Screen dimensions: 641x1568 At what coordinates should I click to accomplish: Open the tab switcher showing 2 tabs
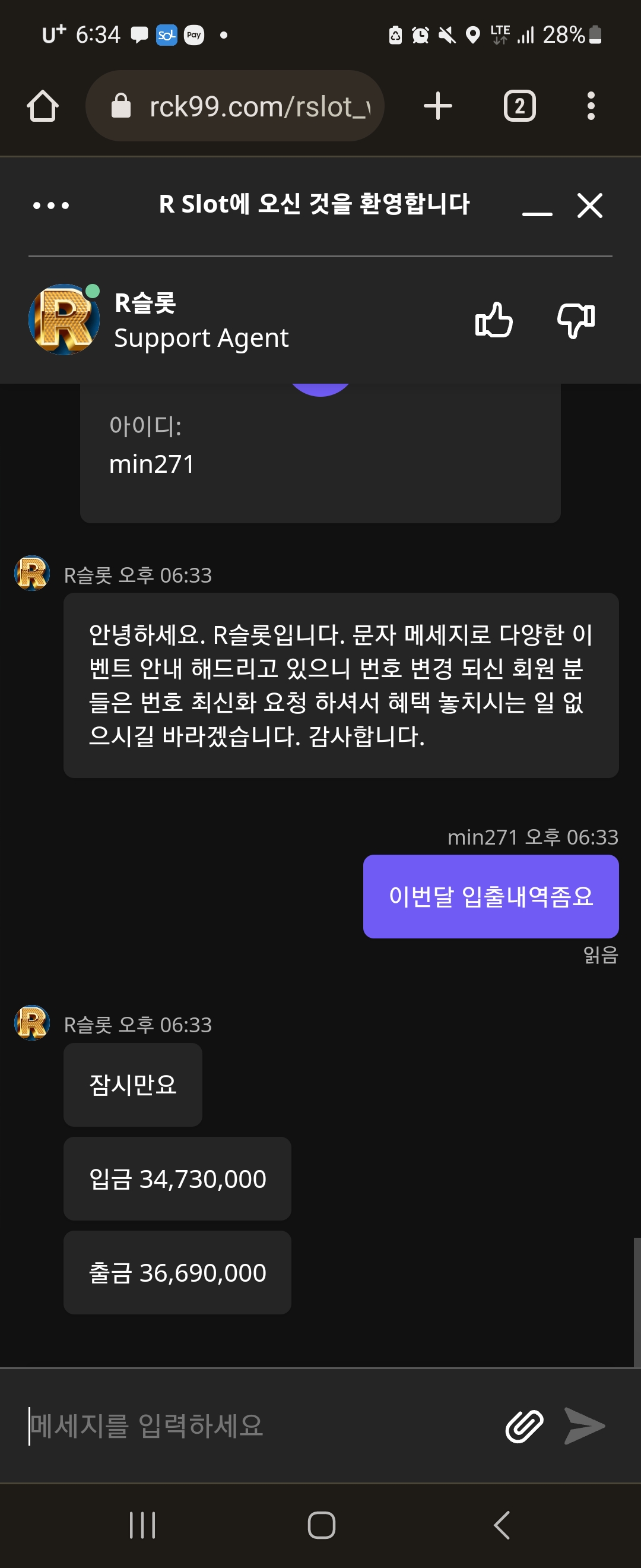[520, 106]
